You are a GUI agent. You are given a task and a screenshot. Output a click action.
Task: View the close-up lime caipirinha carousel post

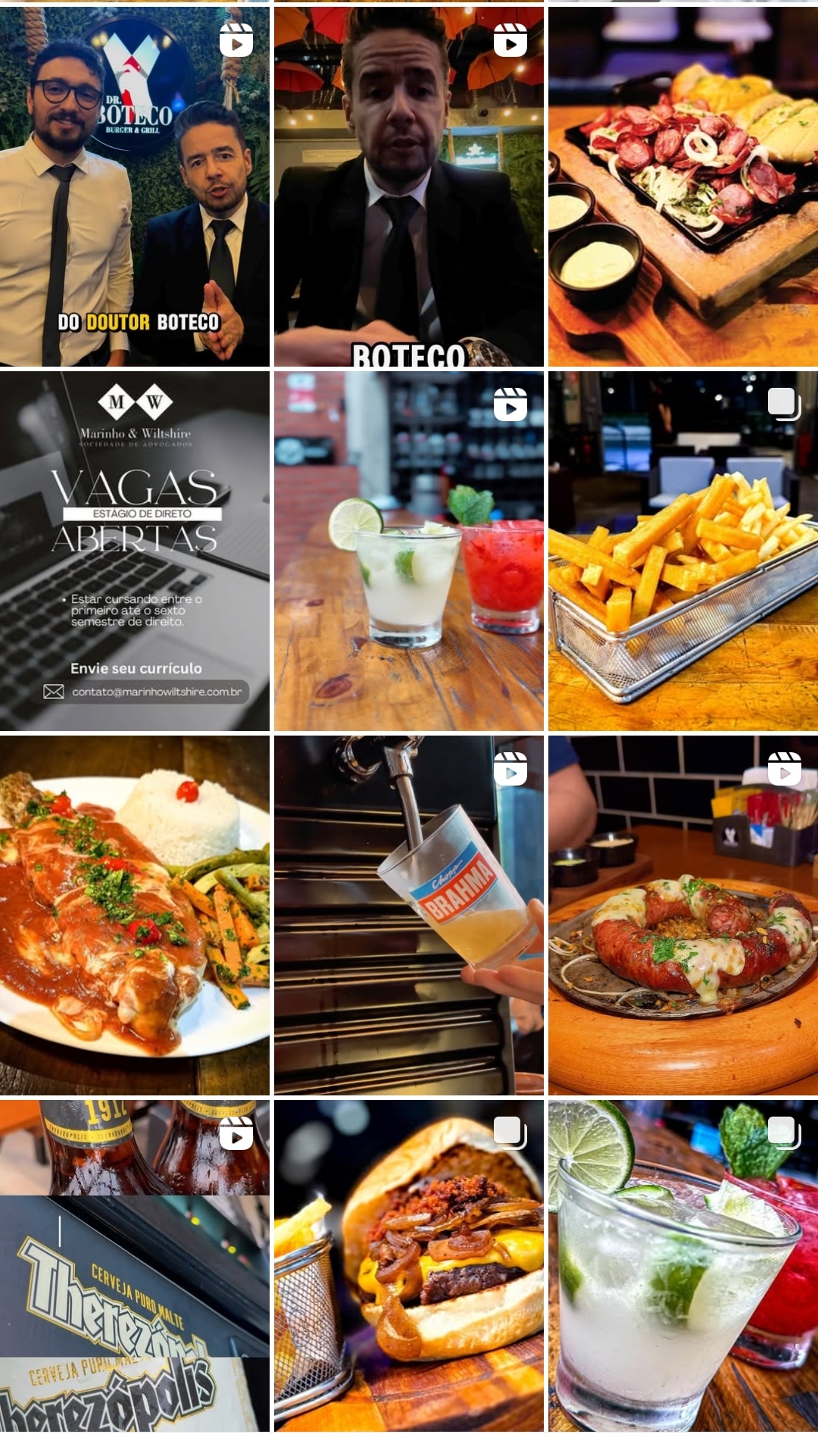(x=682, y=1265)
